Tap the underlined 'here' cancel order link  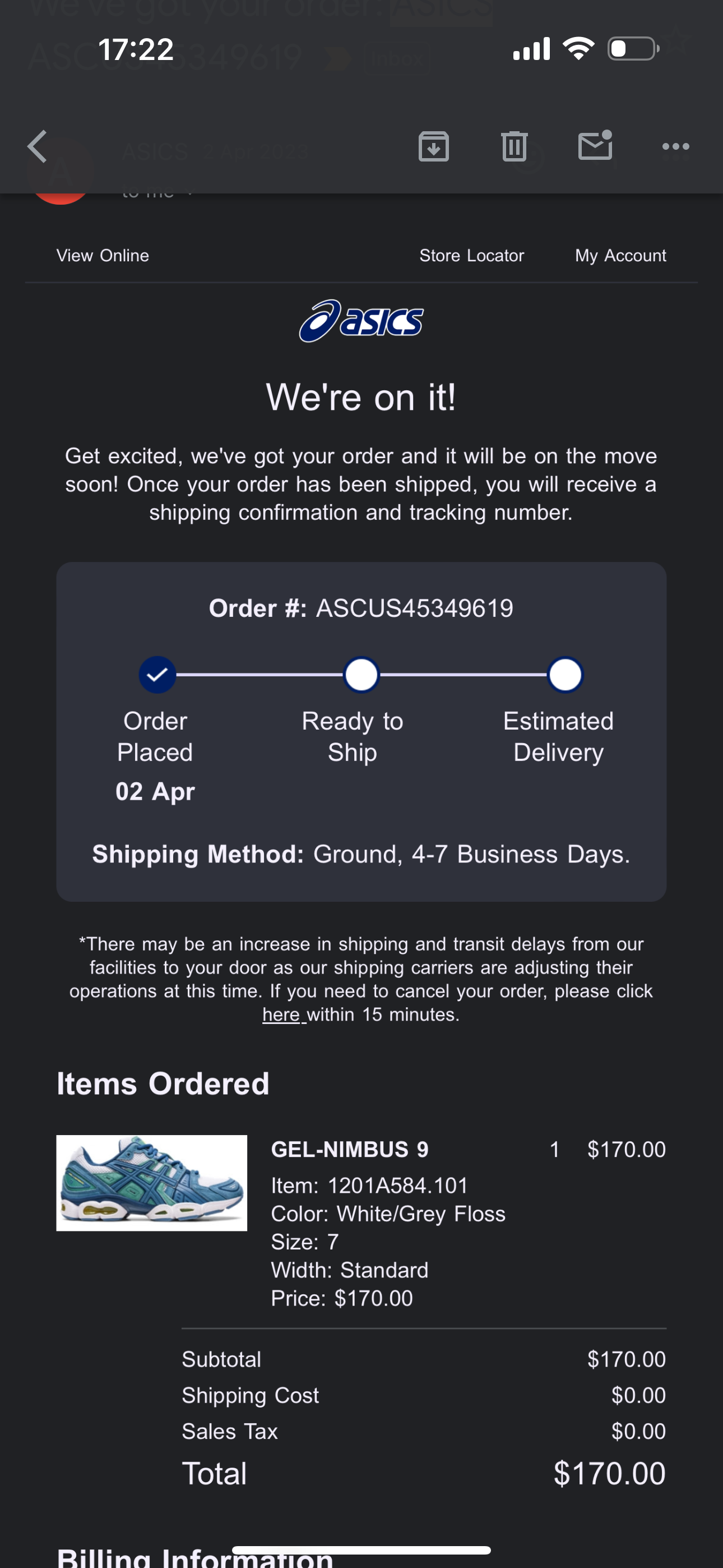click(x=281, y=1014)
